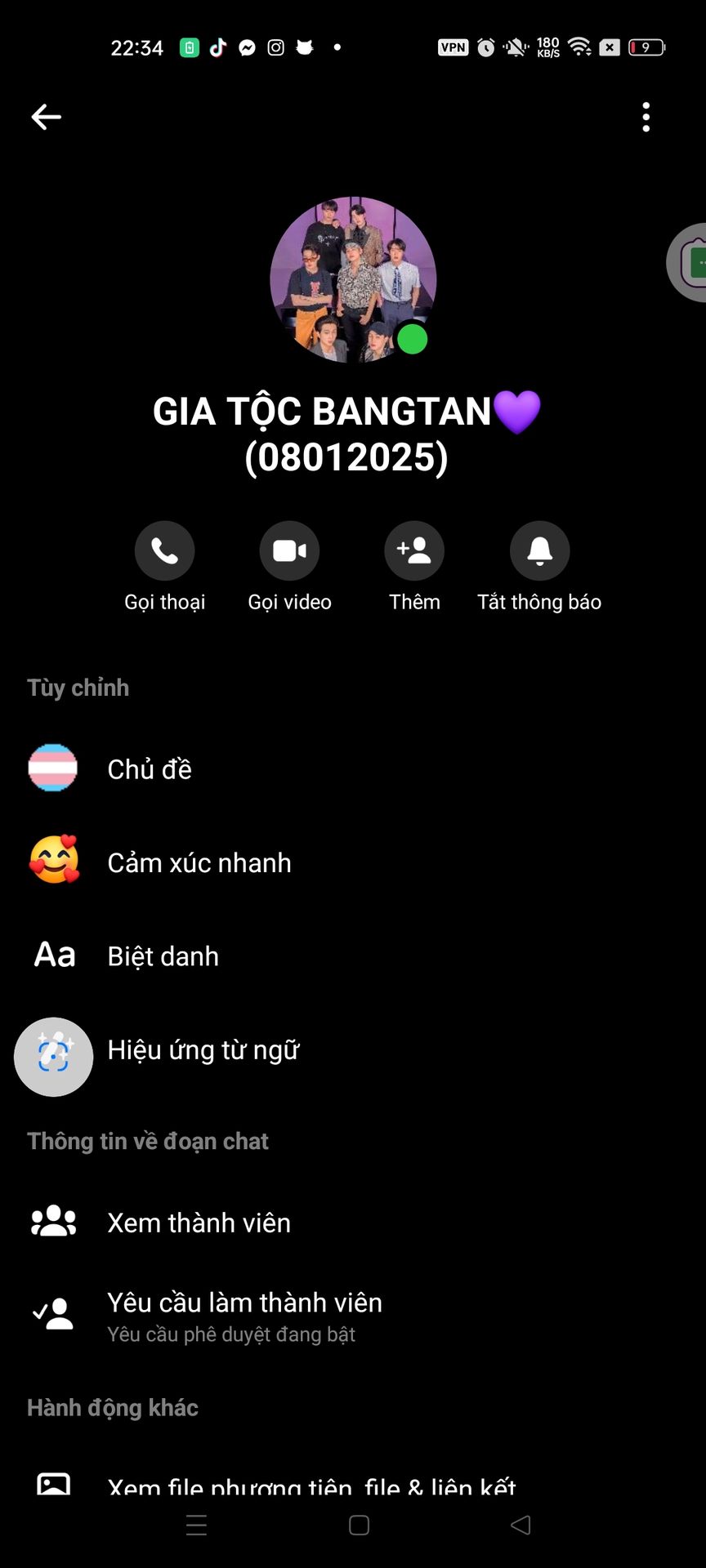Tap the group profile picture
The height and width of the screenshot is (1568, 706).
click(353, 279)
